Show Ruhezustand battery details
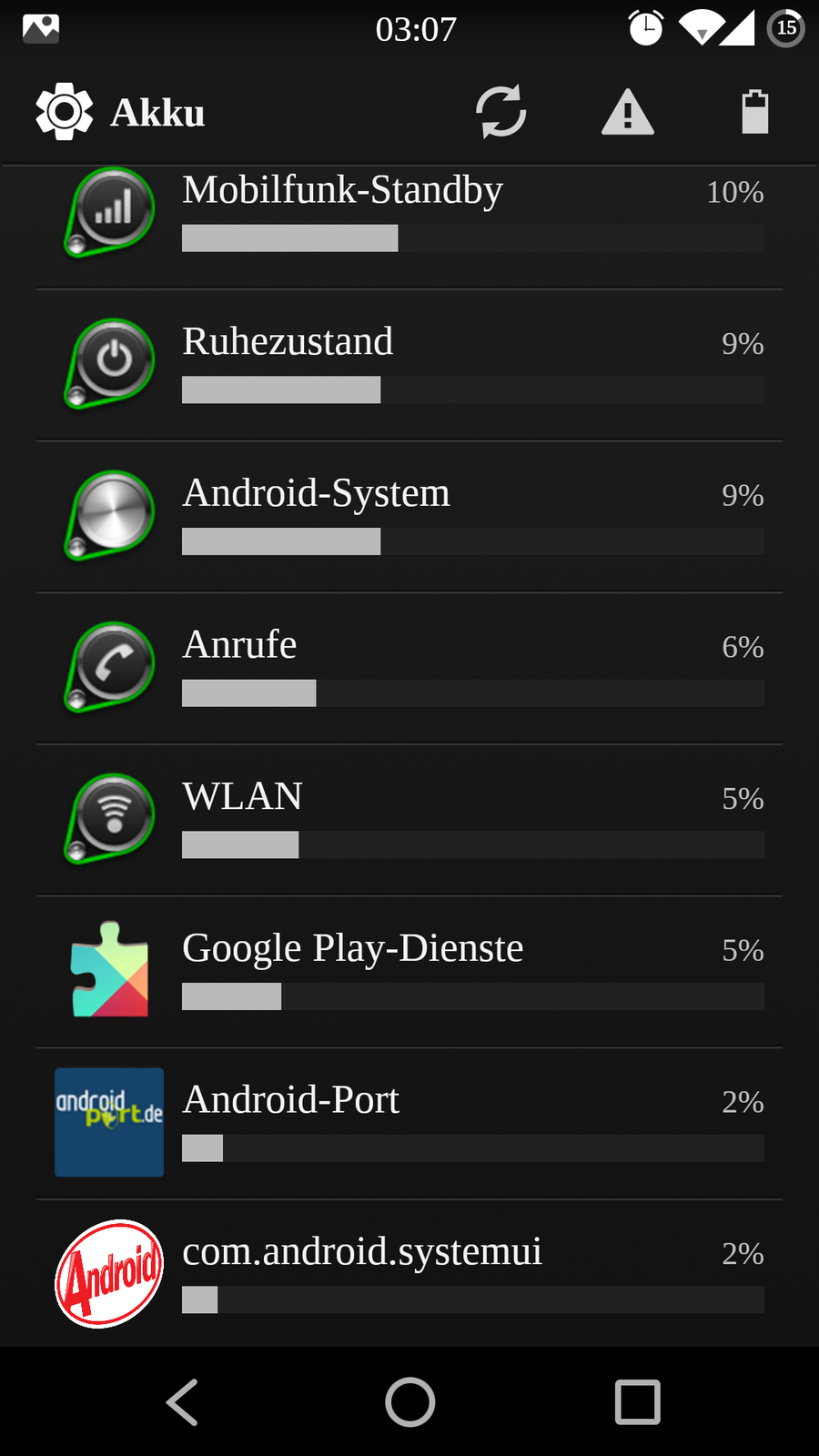 [409, 364]
